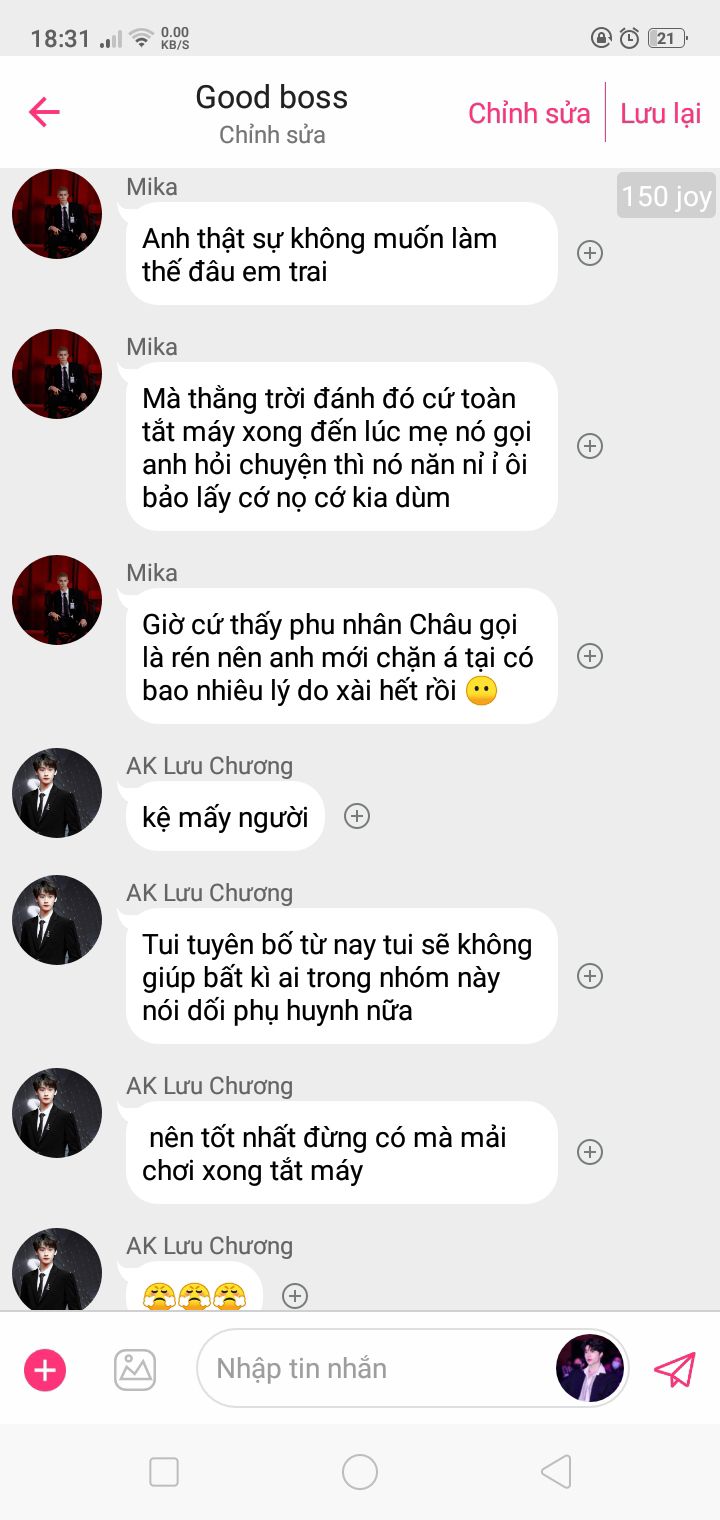Tap the plus icon beside "Mà thằng trời đánh" message
Image resolution: width=720 pixels, height=1520 pixels.
point(590,446)
